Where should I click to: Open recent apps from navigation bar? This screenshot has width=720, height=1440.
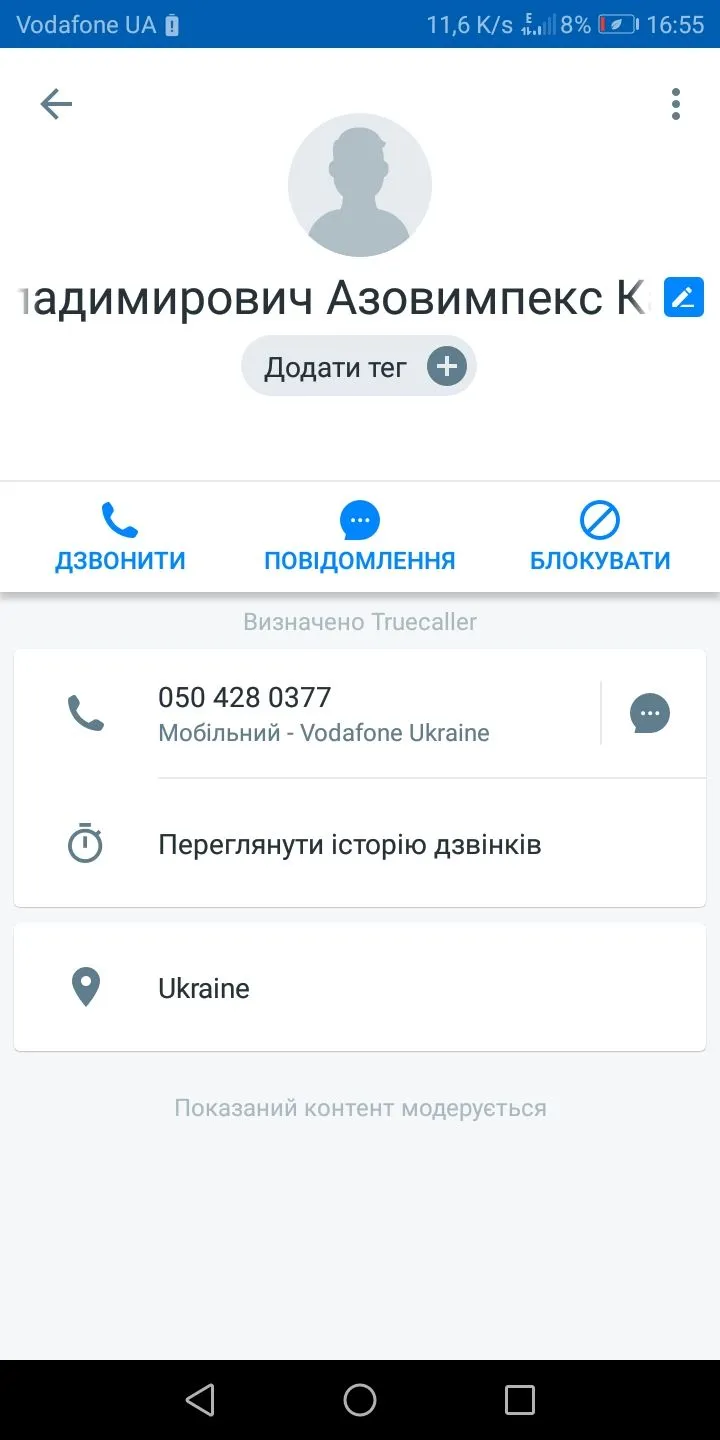coord(520,1400)
